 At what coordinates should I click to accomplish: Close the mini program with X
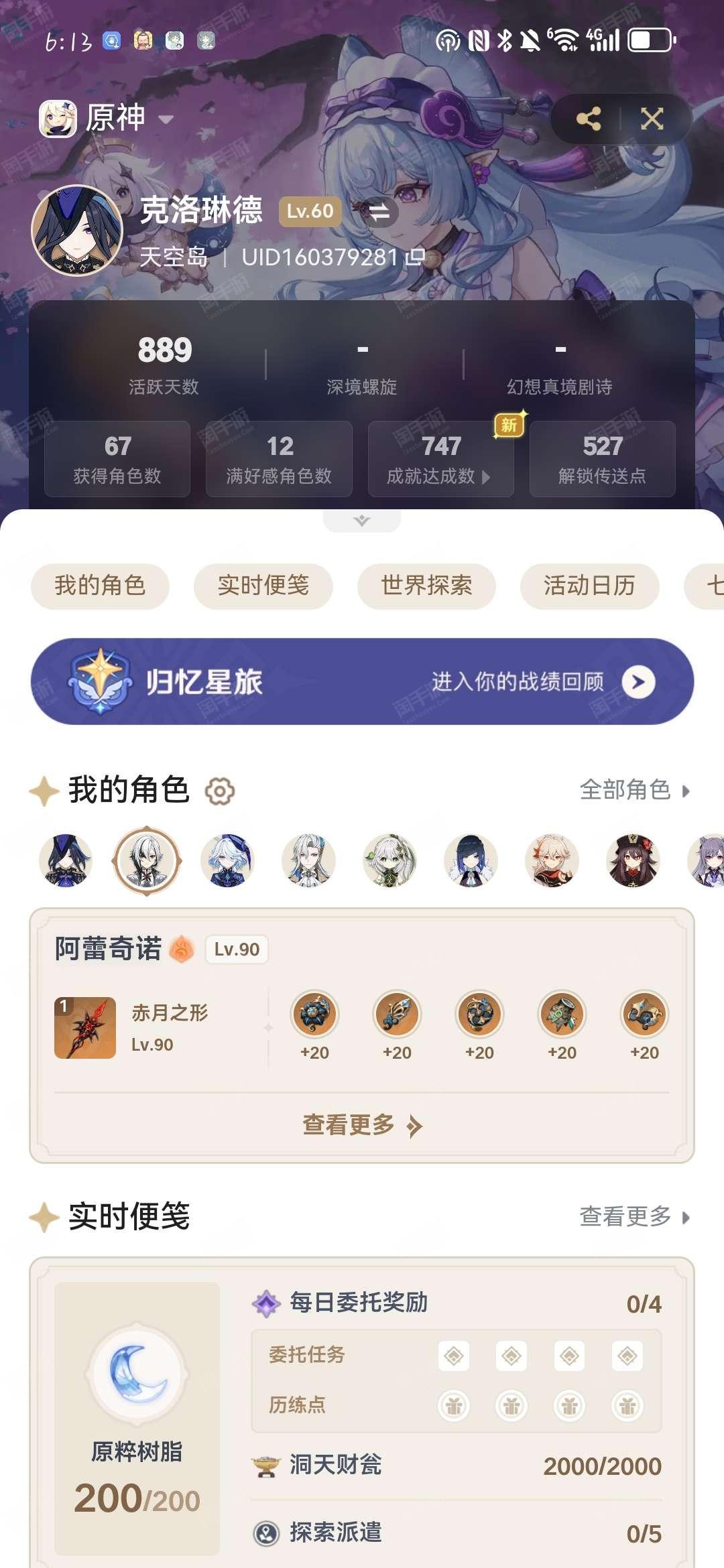652,119
